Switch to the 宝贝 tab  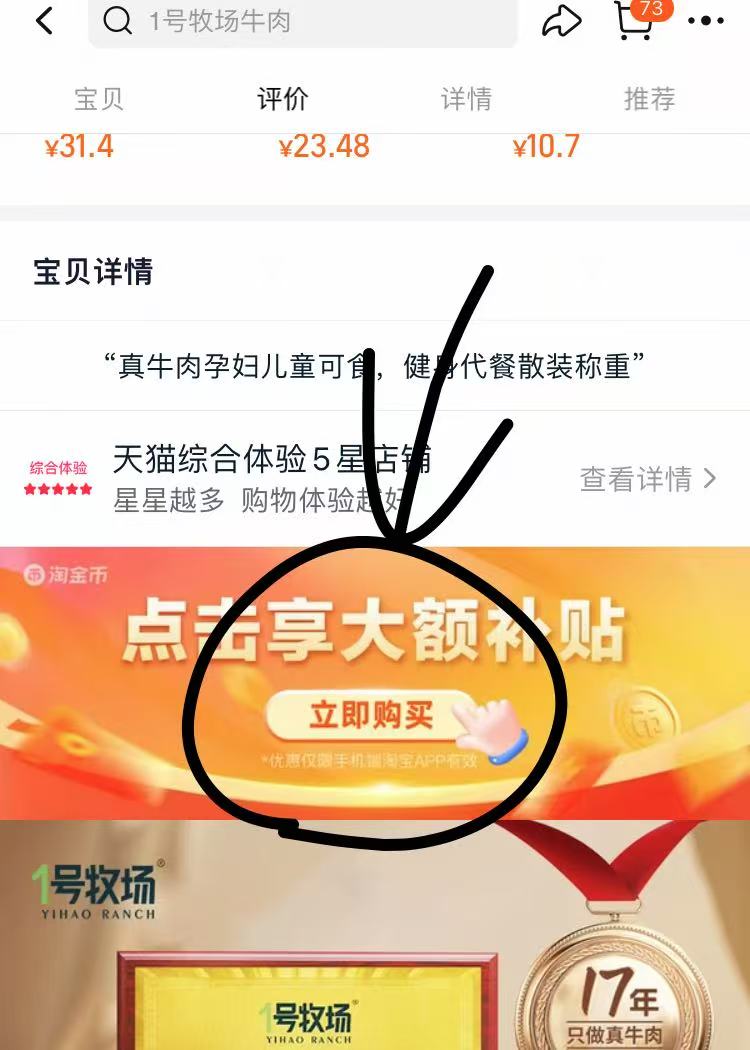(x=99, y=99)
